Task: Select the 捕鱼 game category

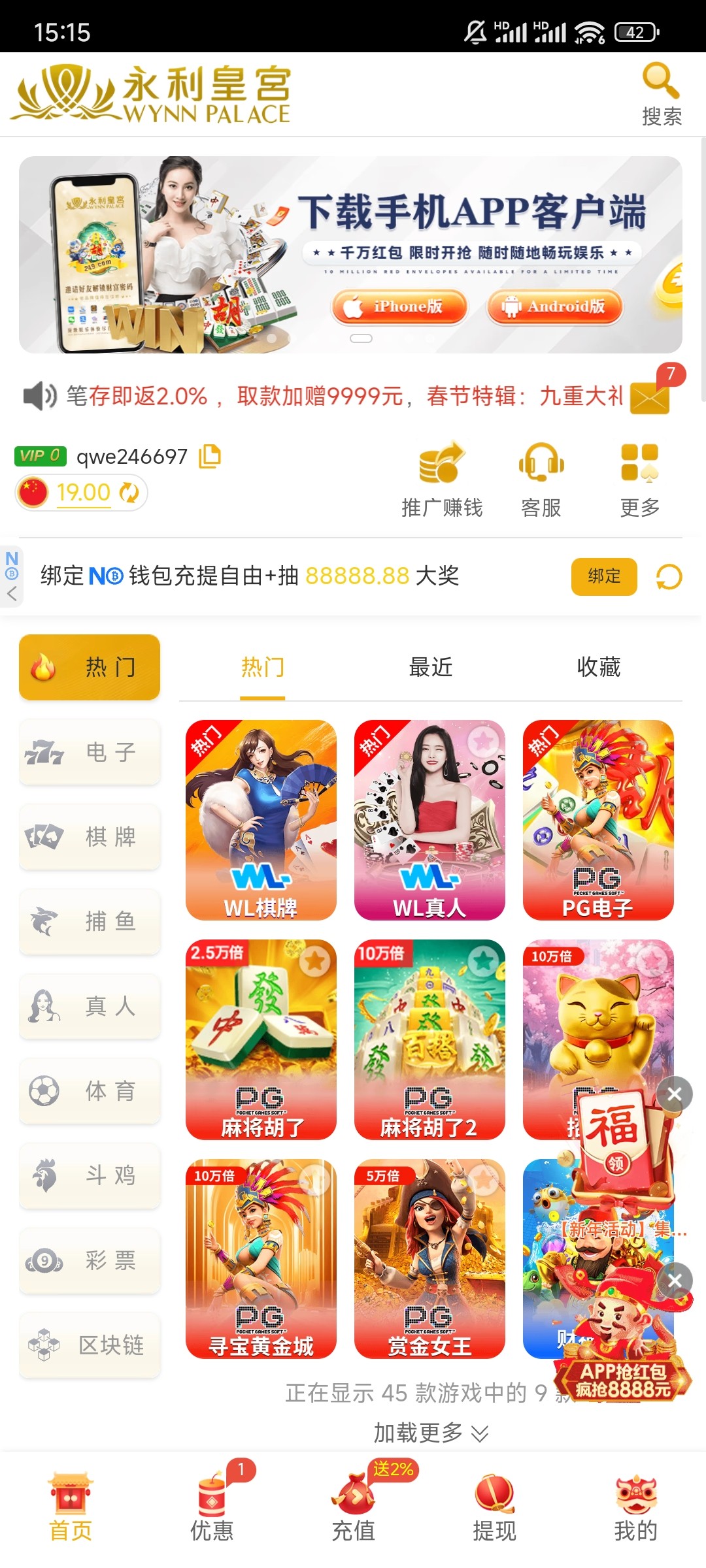Action: pos(90,921)
